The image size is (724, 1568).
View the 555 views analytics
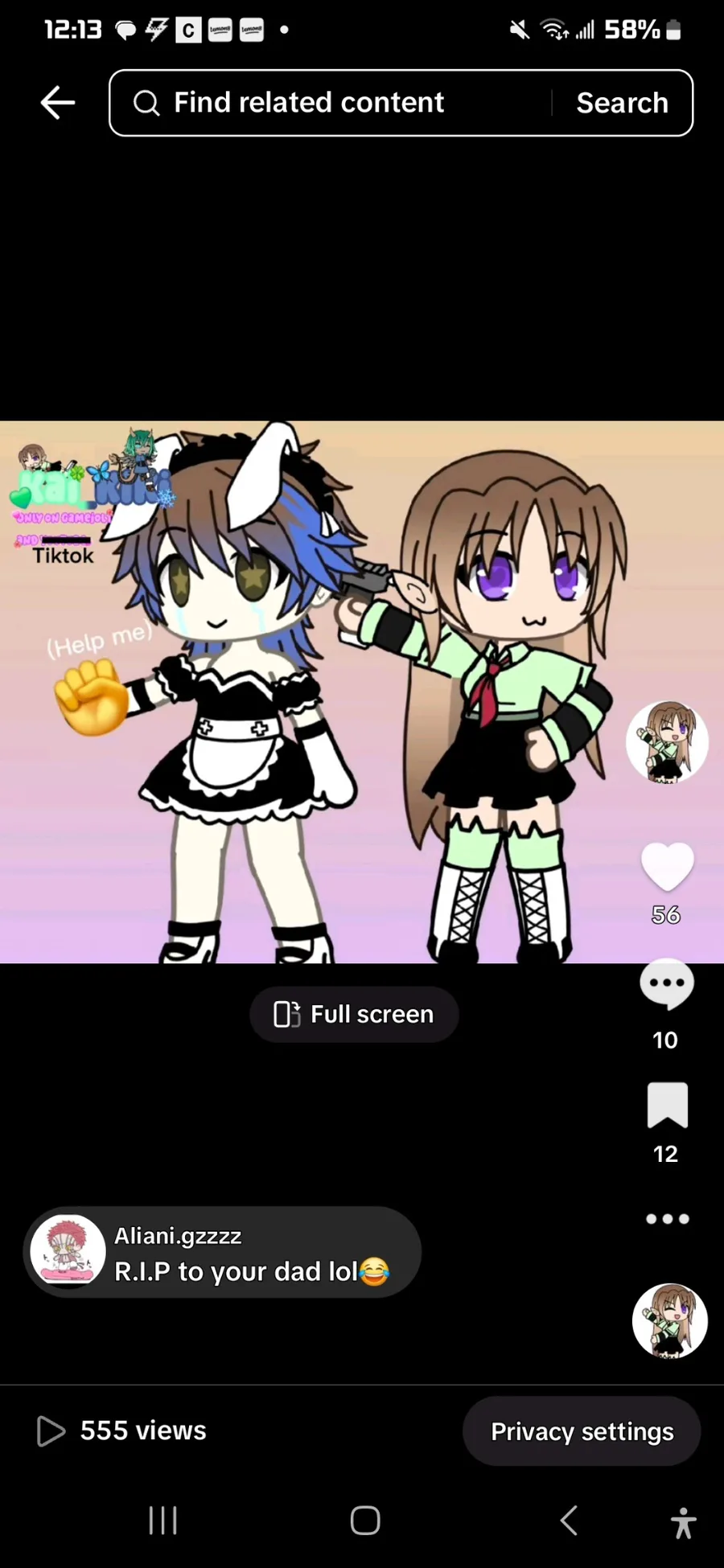121,1431
